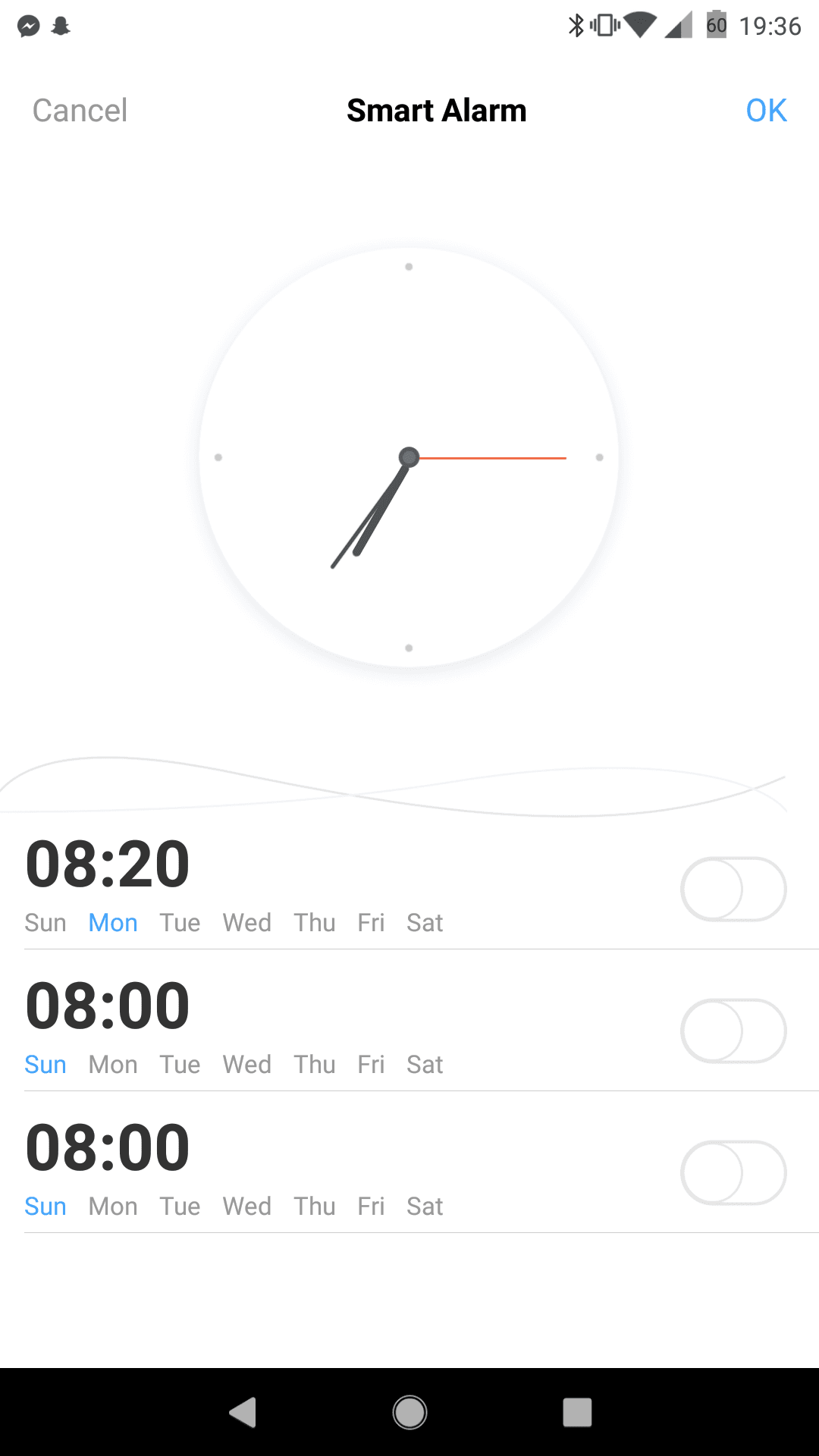
Task: Go back with the system back button
Action: [x=243, y=1412]
